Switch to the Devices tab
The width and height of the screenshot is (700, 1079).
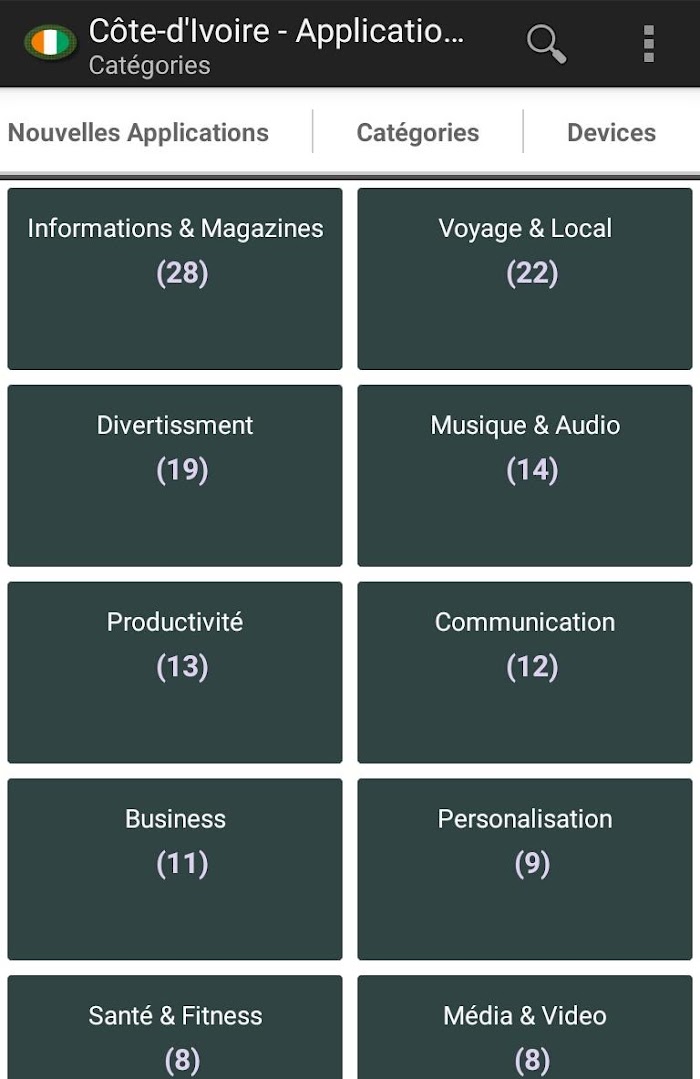[611, 133]
